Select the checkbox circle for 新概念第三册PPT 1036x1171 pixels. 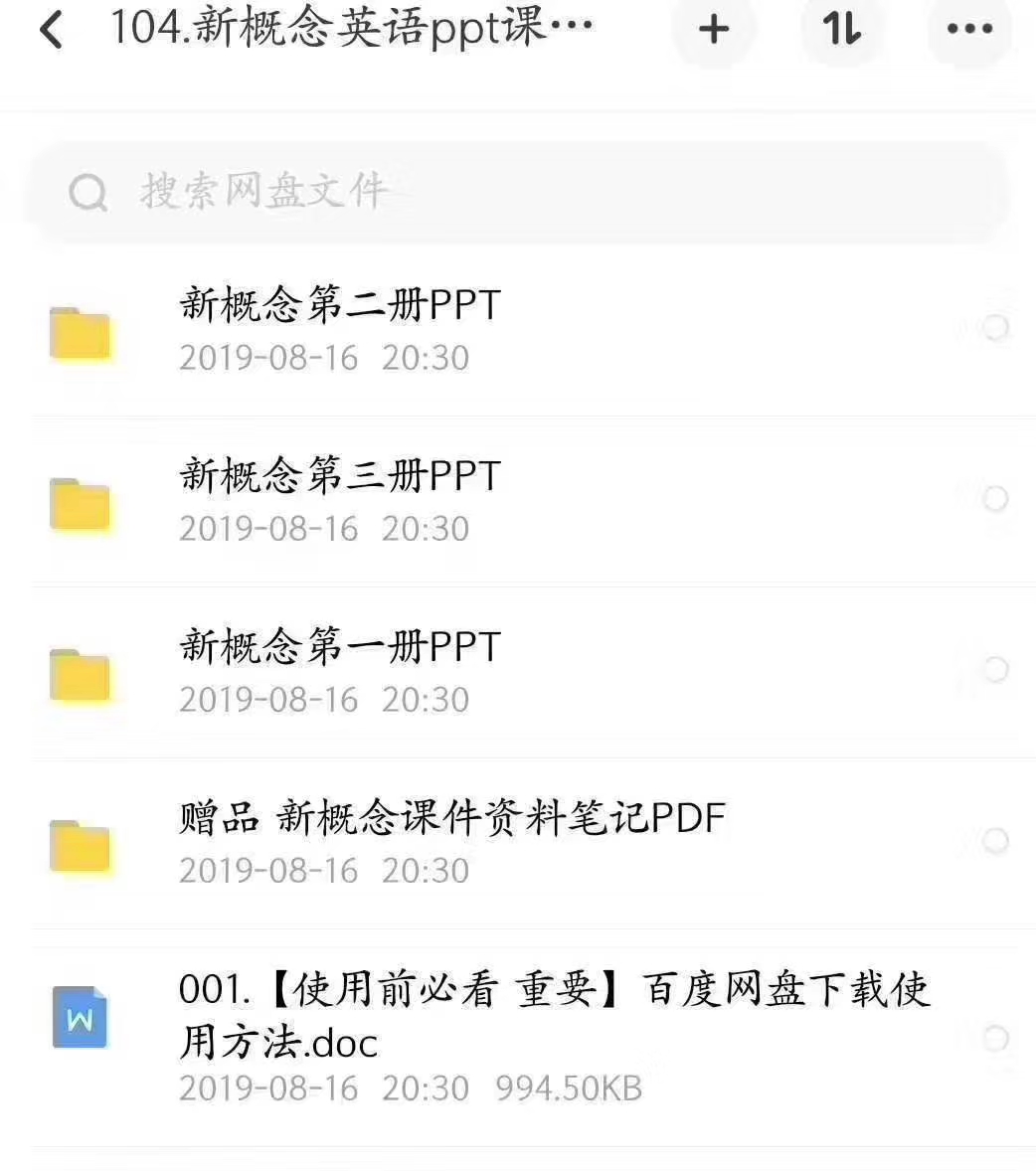point(994,499)
